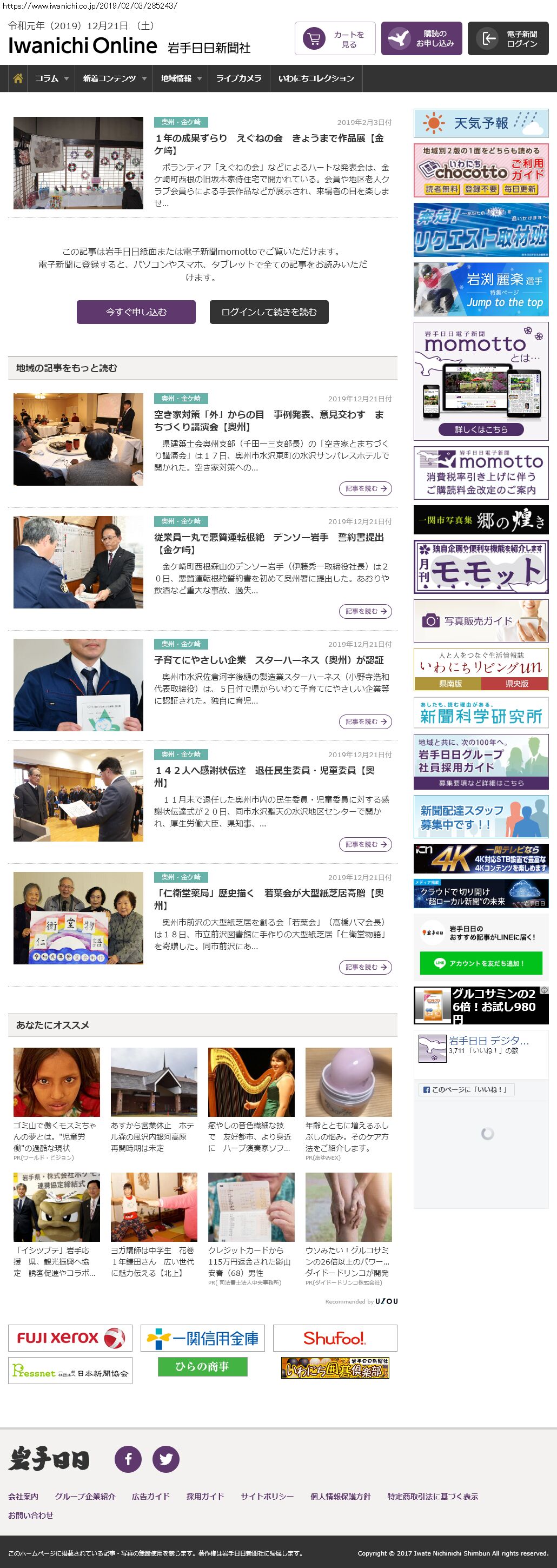Expand the 地域情報 menu
557x1568 pixels.
(x=181, y=78)
